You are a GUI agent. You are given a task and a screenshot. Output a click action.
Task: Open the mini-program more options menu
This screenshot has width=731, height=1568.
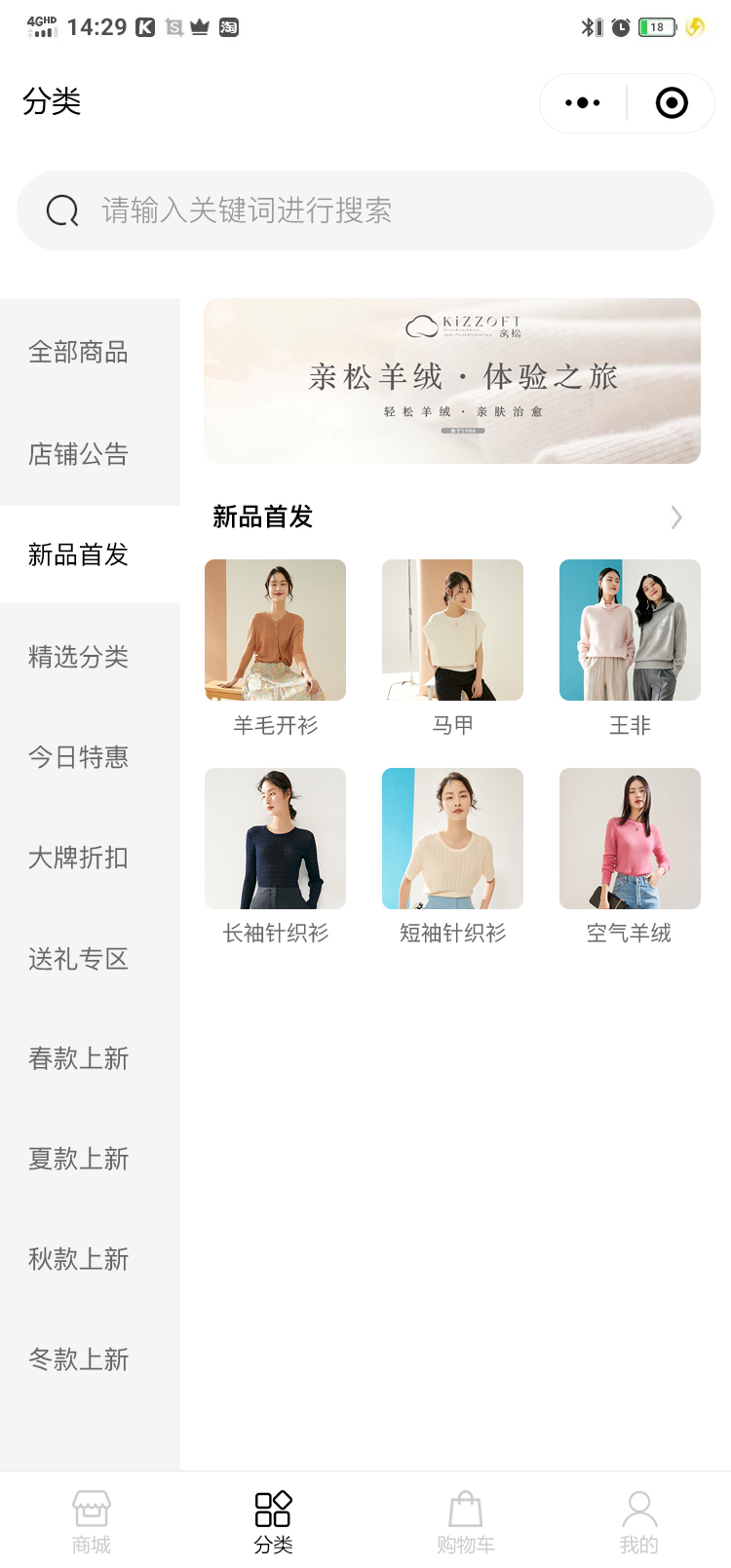pos(583,103)
